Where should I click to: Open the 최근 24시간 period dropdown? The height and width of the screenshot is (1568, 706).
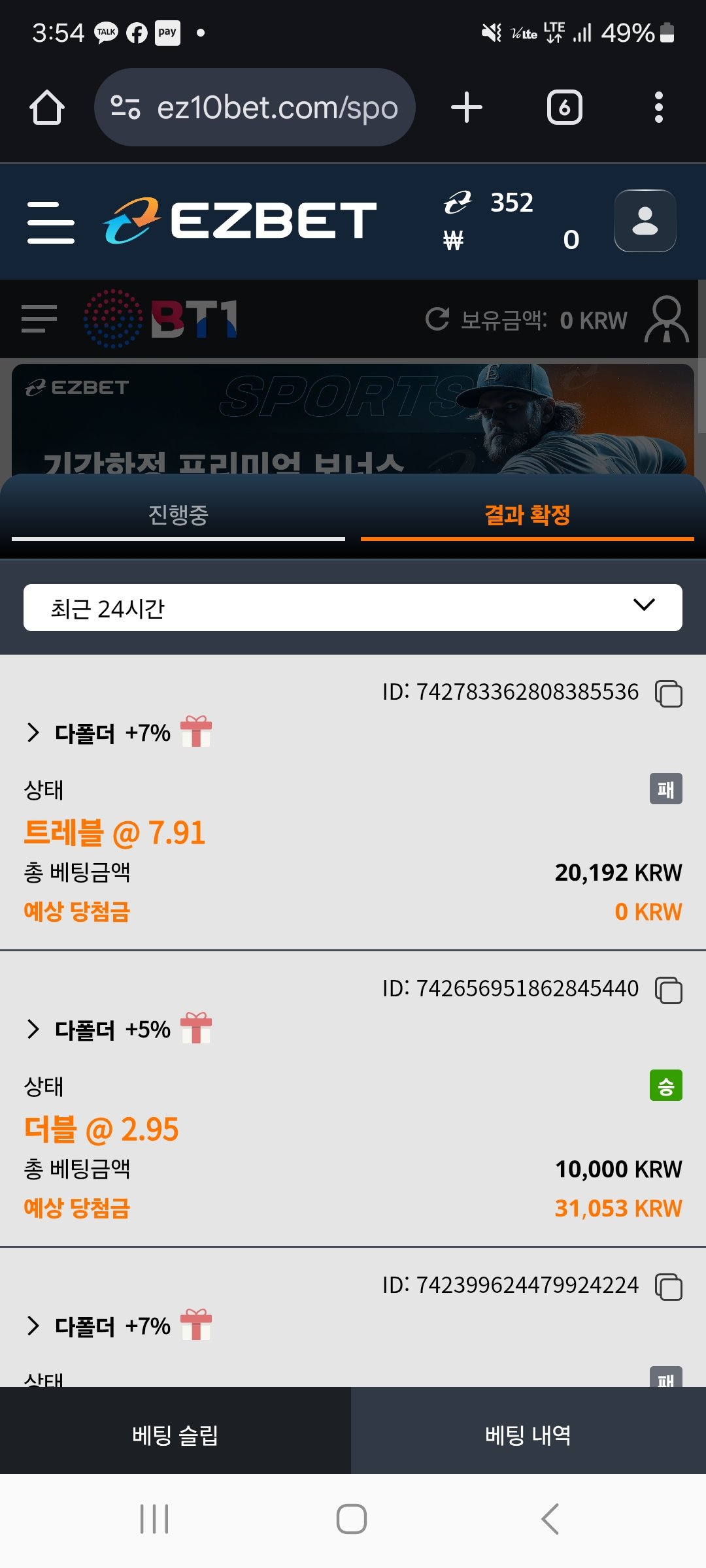coord(353,608)
